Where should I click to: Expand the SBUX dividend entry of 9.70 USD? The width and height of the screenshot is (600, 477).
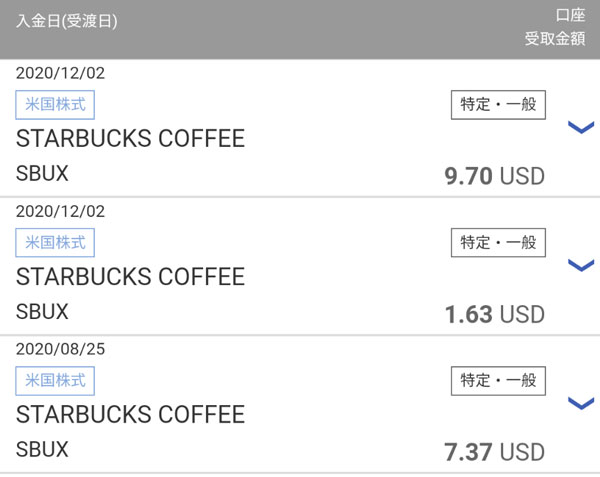(x=580, y=128)
